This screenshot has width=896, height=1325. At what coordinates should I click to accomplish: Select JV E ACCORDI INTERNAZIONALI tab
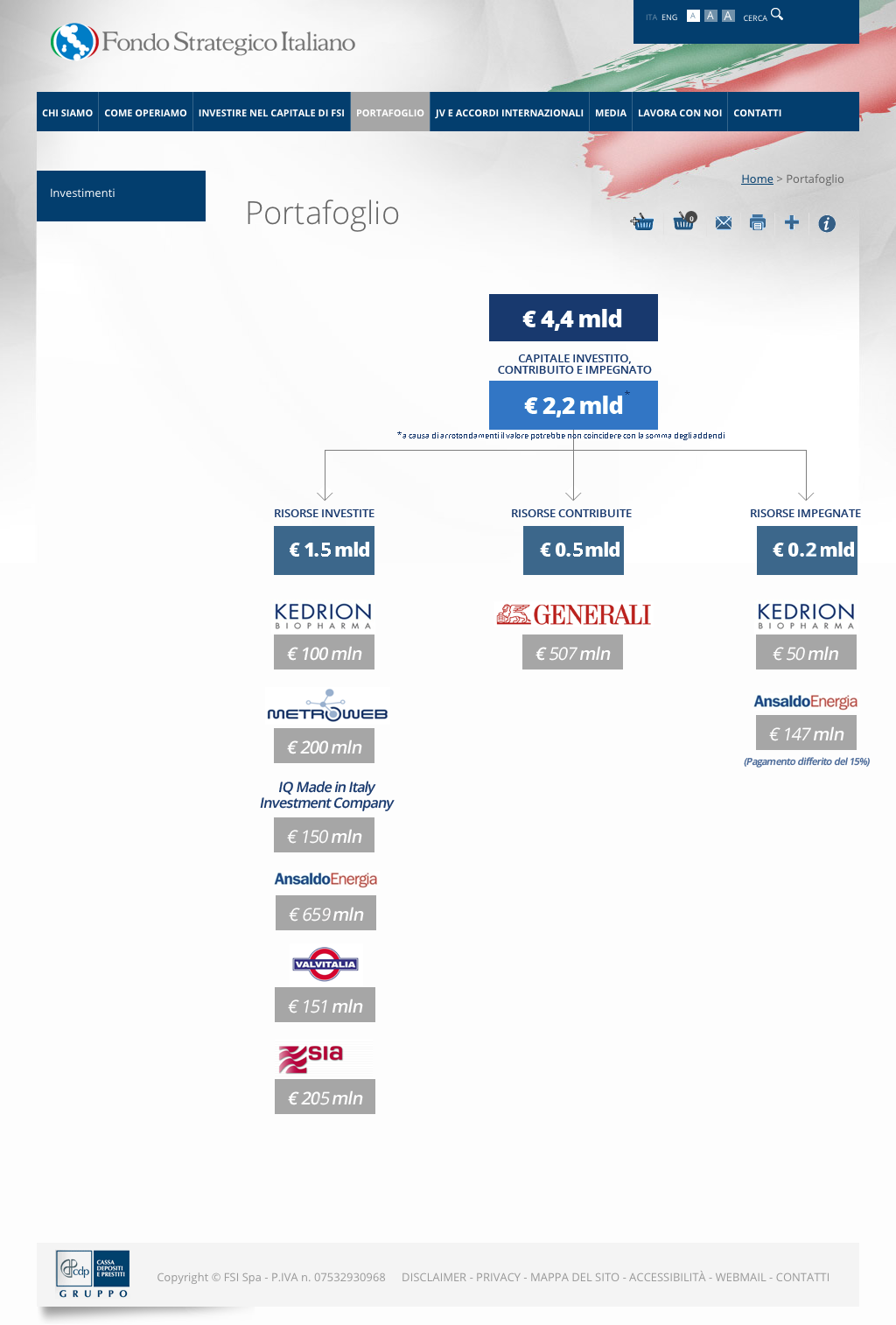509,113
